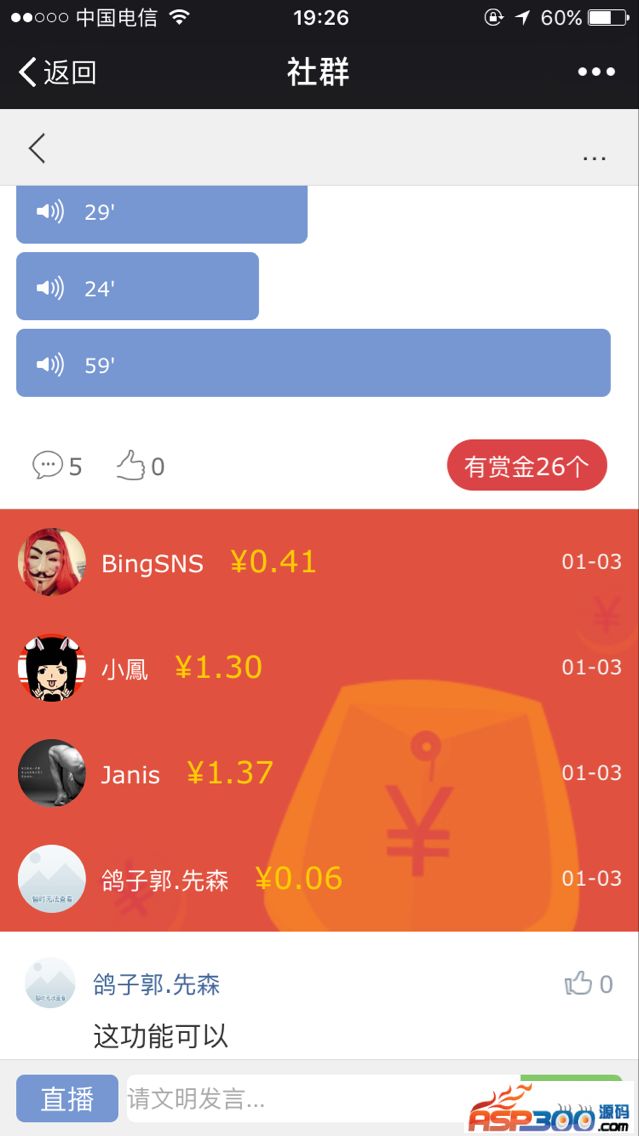Like the post with thumbs-up icon
639x1136 pixels.
[x=141, y=466]
